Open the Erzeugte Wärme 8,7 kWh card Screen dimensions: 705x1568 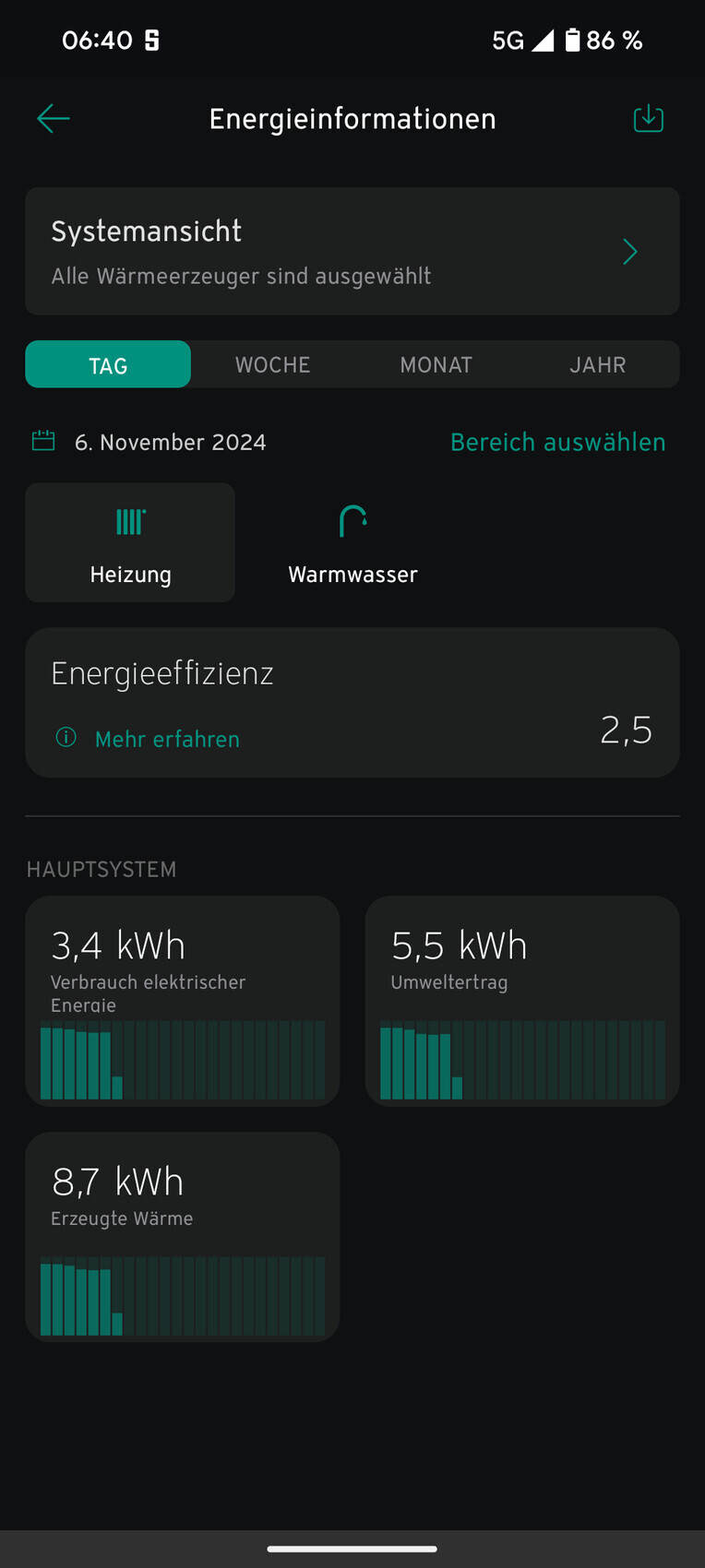coord(183,1237)
